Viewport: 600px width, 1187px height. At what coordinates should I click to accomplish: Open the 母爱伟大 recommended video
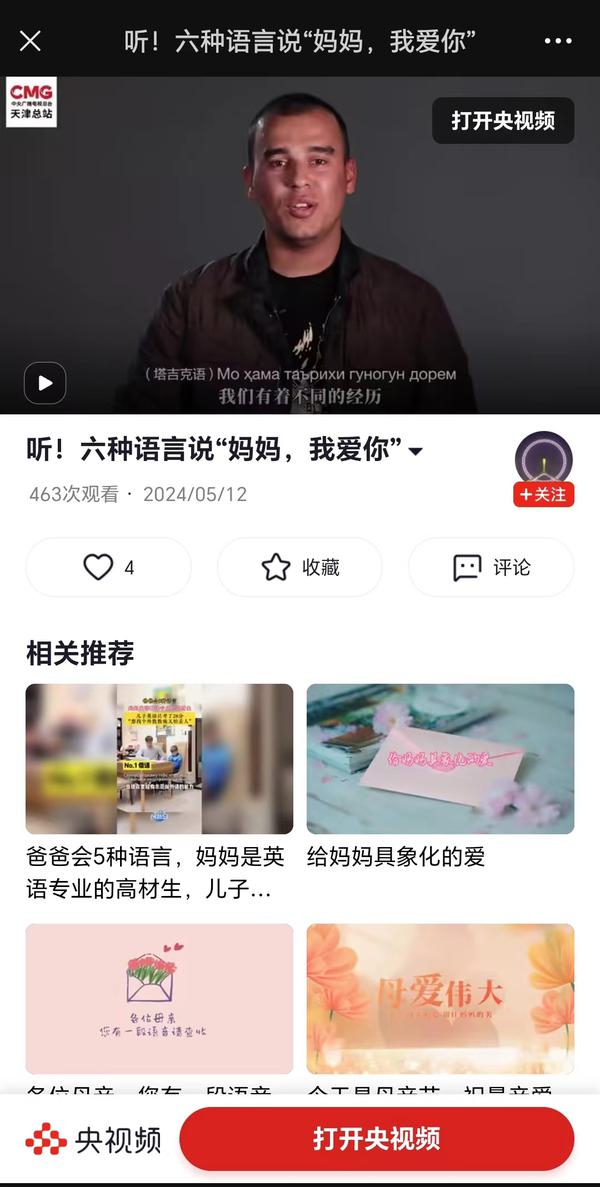(440, 998)
